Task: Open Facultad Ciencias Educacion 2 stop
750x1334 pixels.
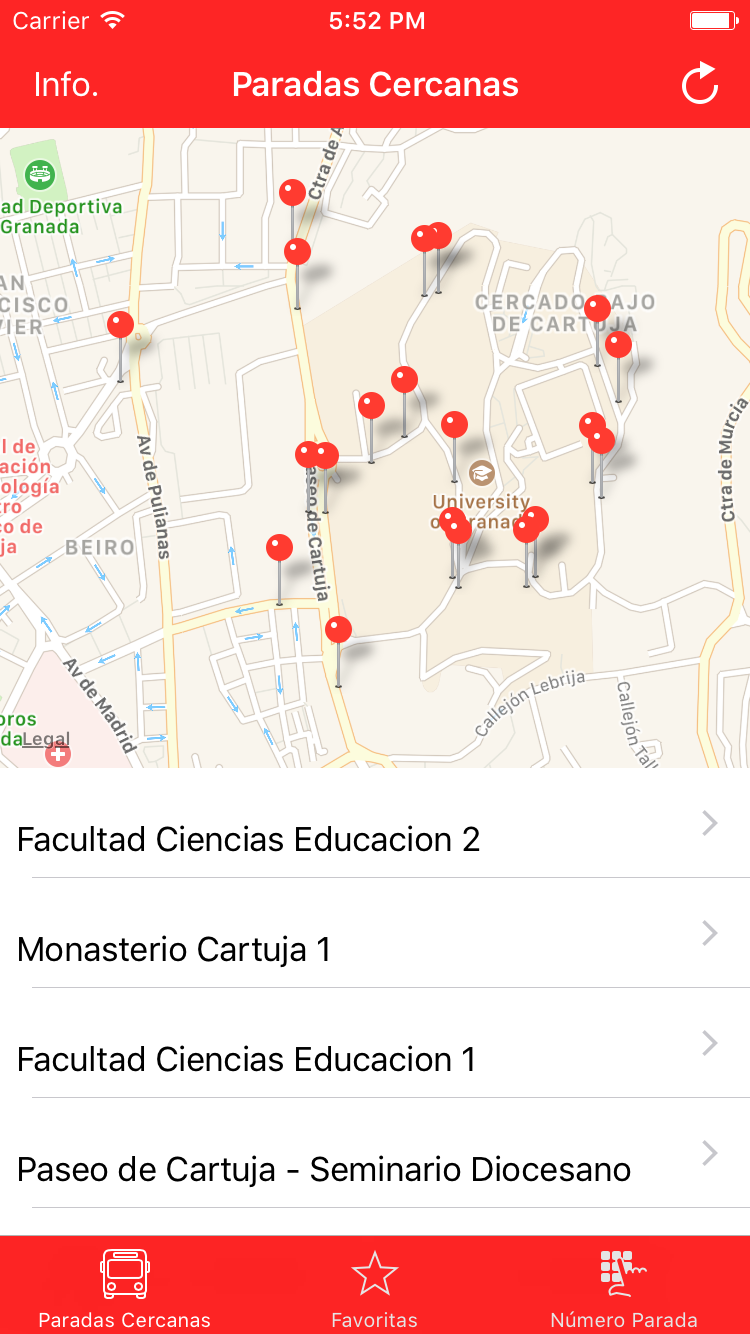Action: point(375,823)
